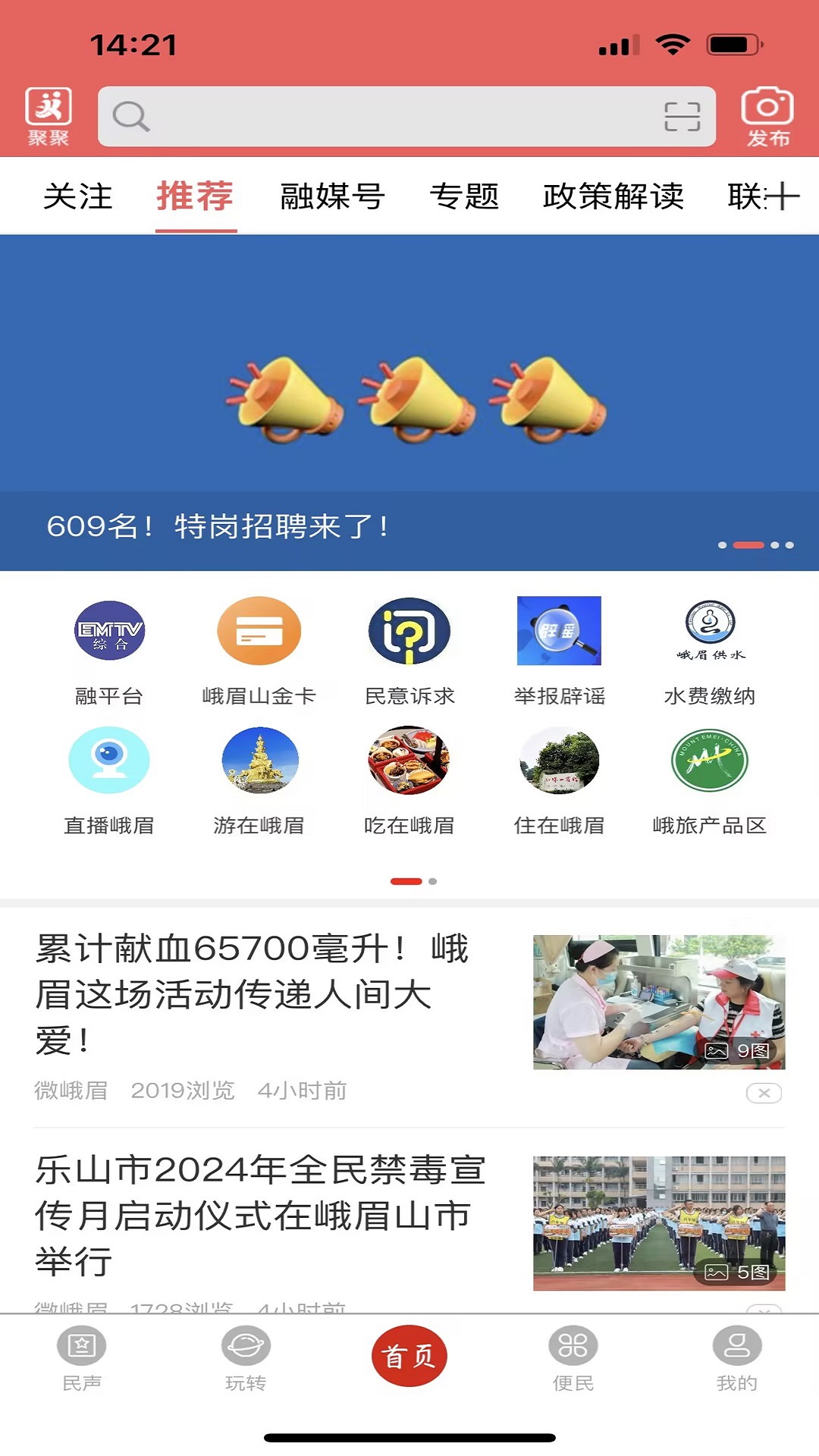
Task: Open the 聚聚 icon in the header
Action: pos(49,116)
